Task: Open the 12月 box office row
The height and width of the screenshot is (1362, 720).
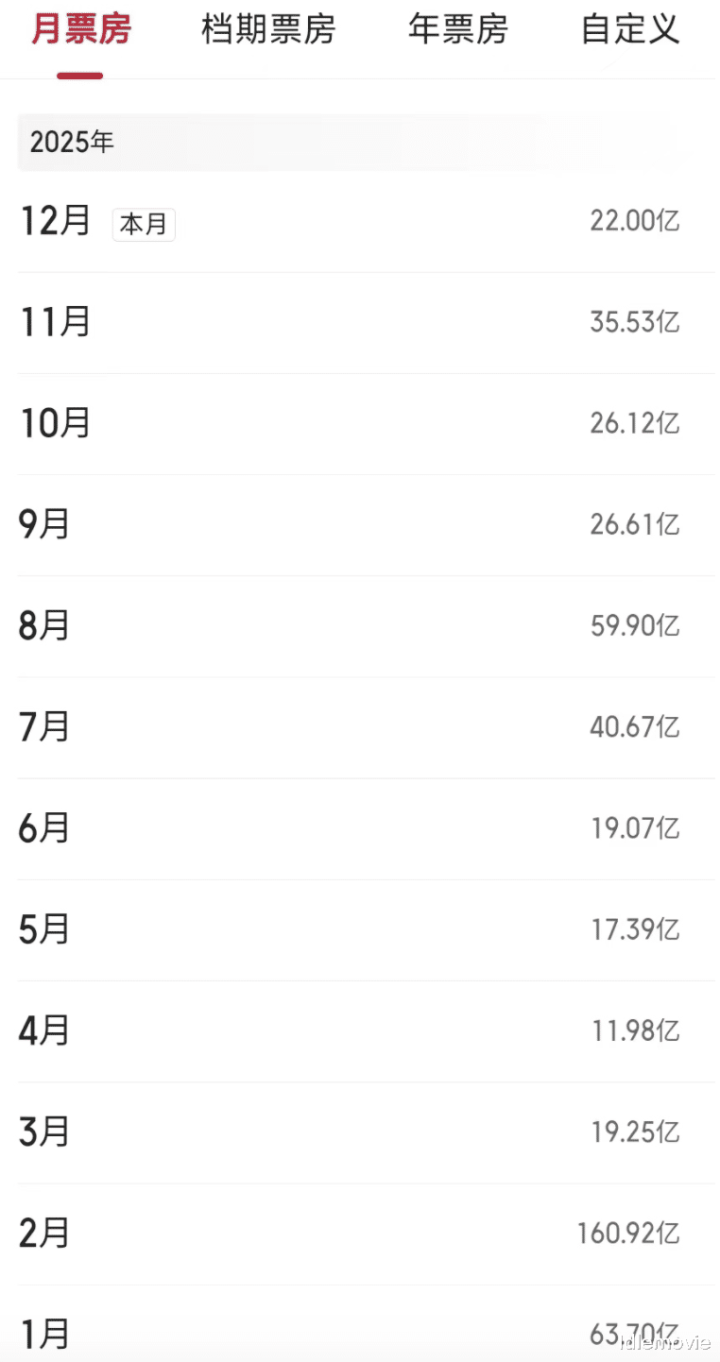Action: [360, 222]
